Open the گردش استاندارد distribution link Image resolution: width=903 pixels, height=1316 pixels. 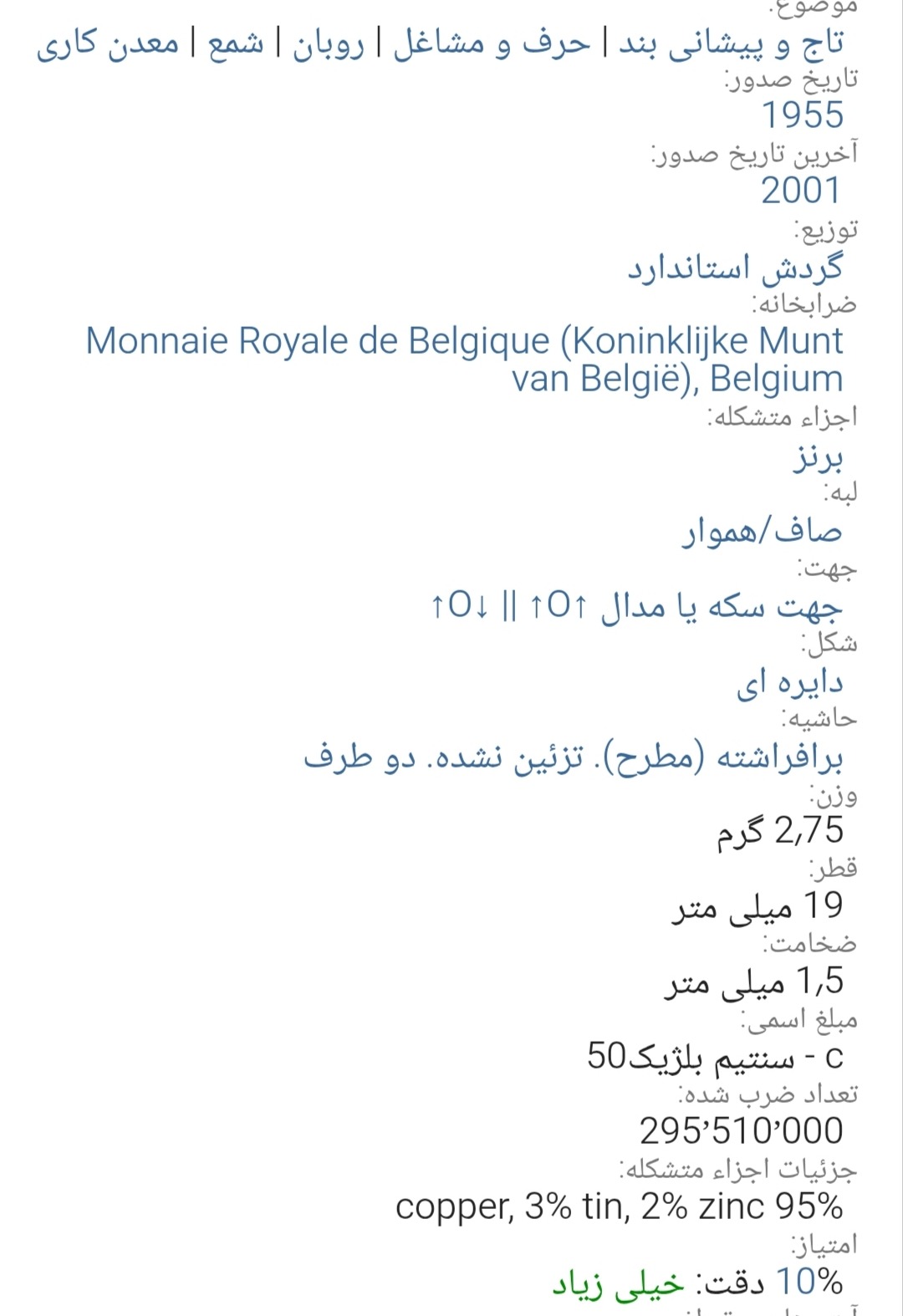(736, 268)
